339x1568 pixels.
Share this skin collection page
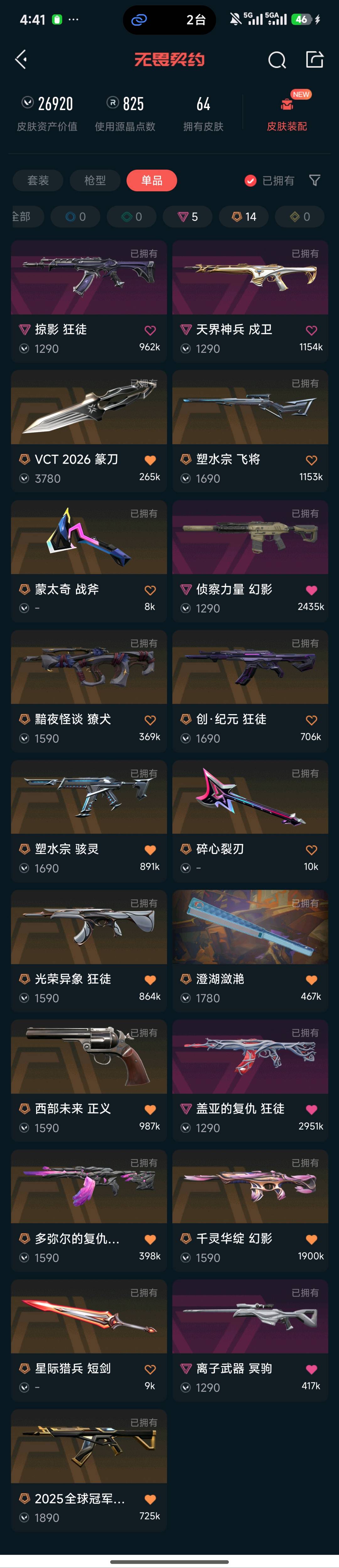[x=314, y=59]
